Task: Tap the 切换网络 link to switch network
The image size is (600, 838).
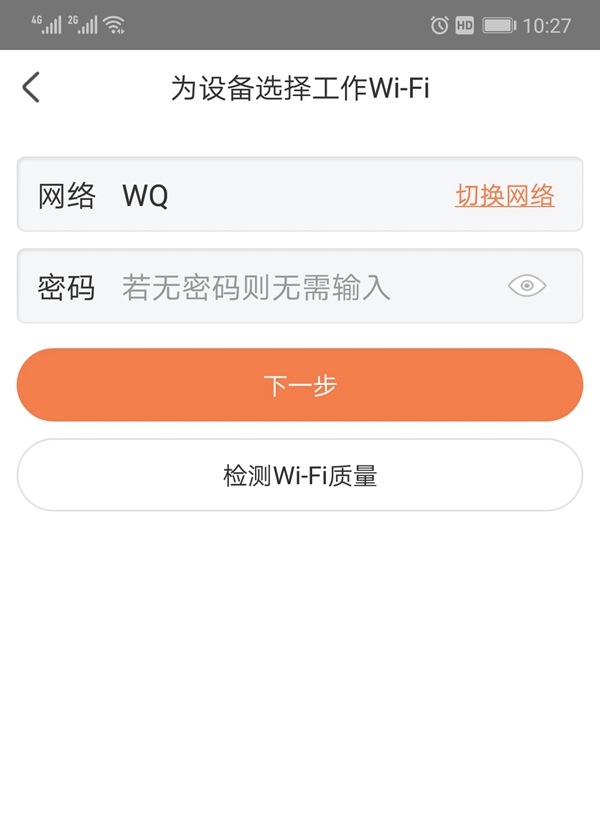Action: [505, 196]
